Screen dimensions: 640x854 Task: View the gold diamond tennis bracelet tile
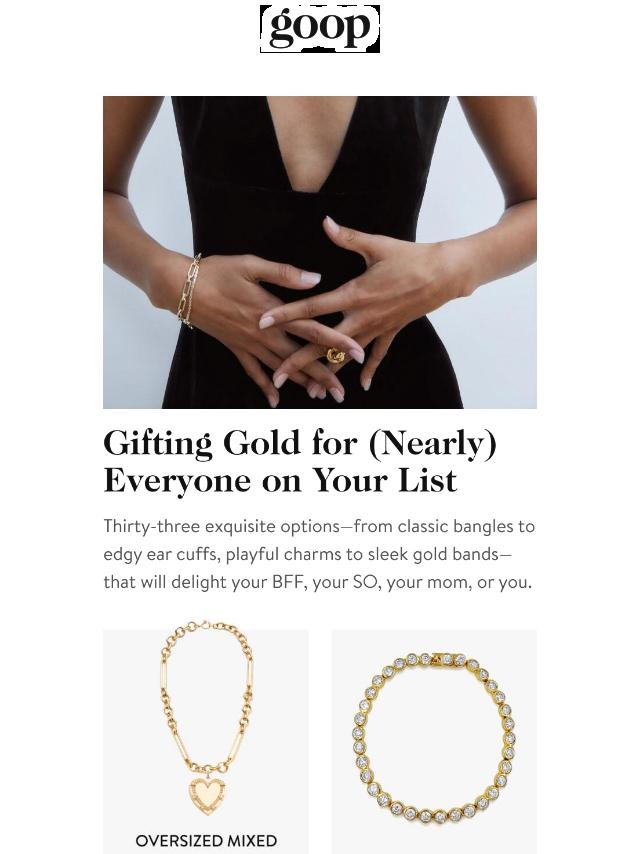tap(434, 740)
